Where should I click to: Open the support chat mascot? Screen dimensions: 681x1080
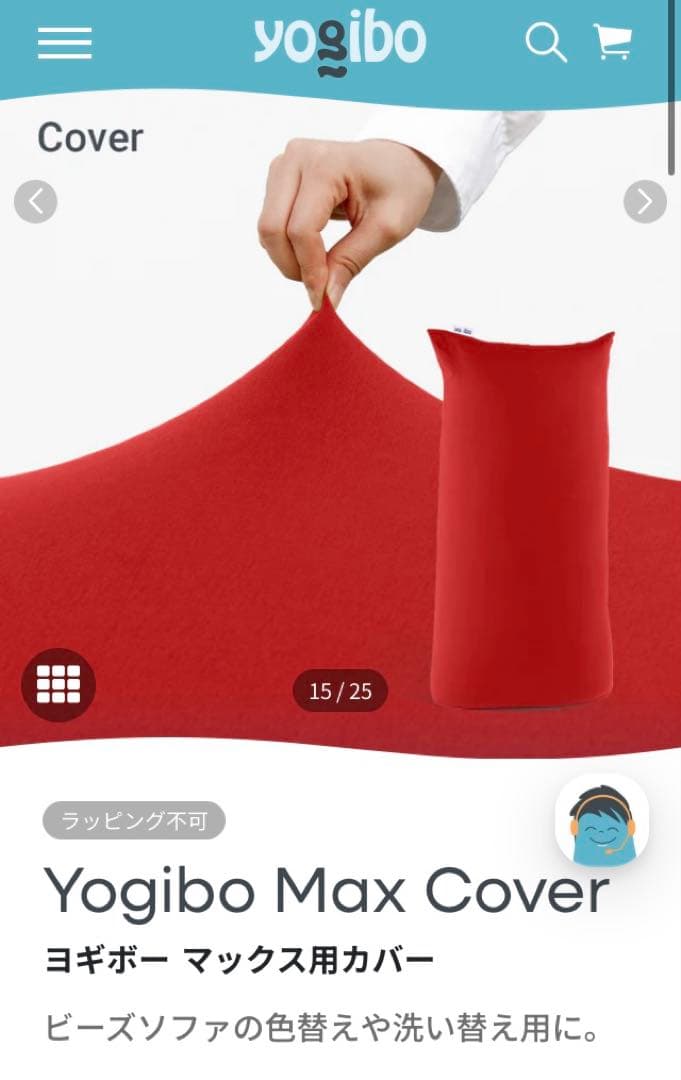(x=602, y=822)
